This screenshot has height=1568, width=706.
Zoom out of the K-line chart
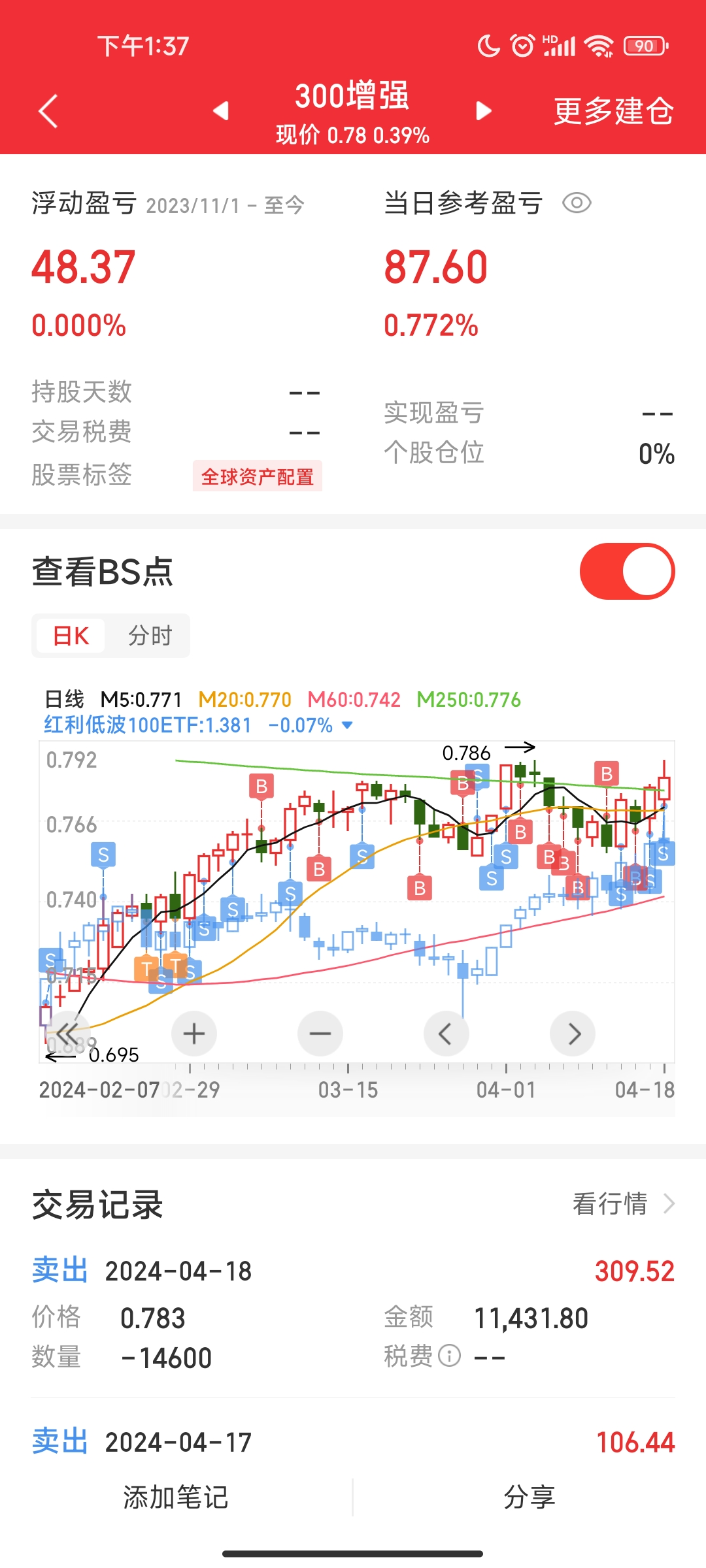click(x=320, y=1034)
